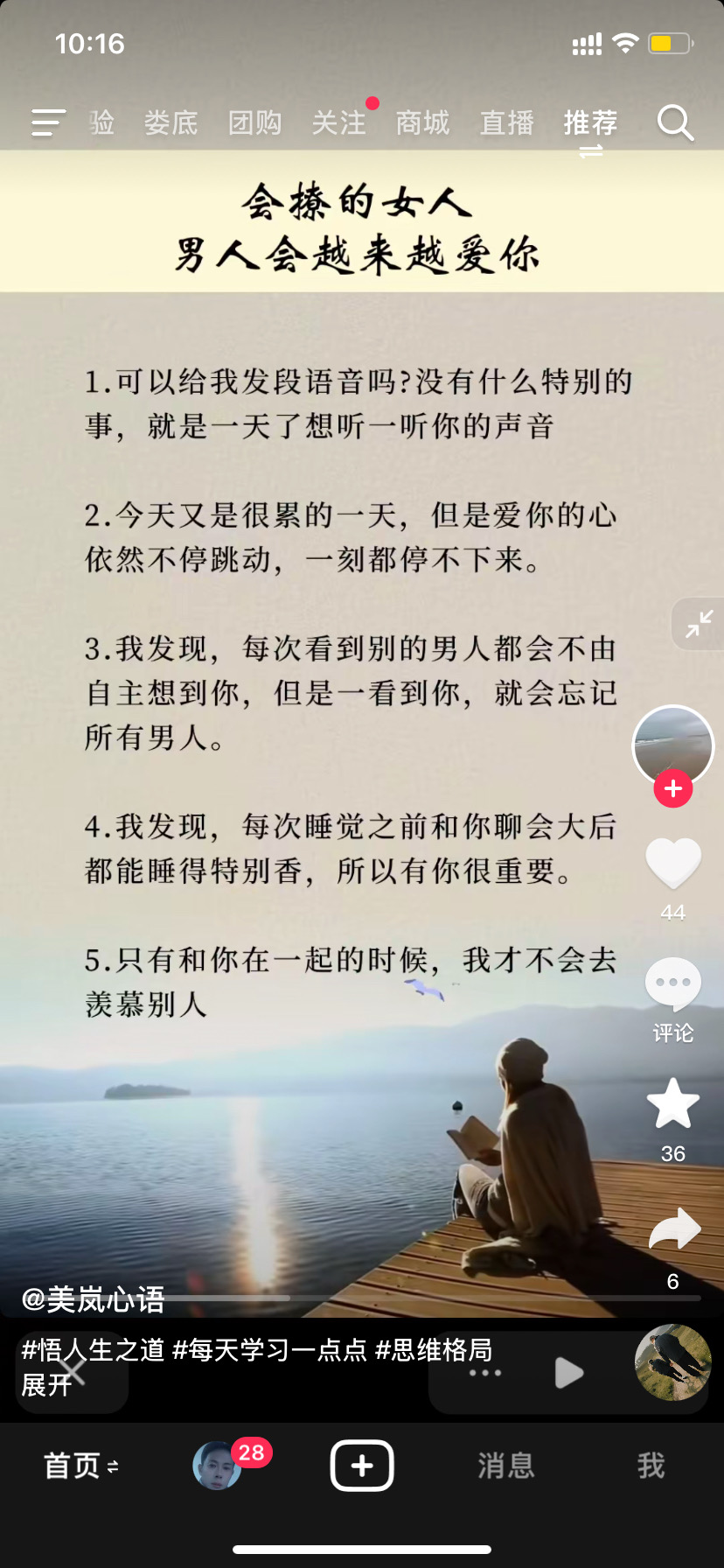Open the search panel
Viewport: 724px width, 1568px height.
click(x=674, y=123)
